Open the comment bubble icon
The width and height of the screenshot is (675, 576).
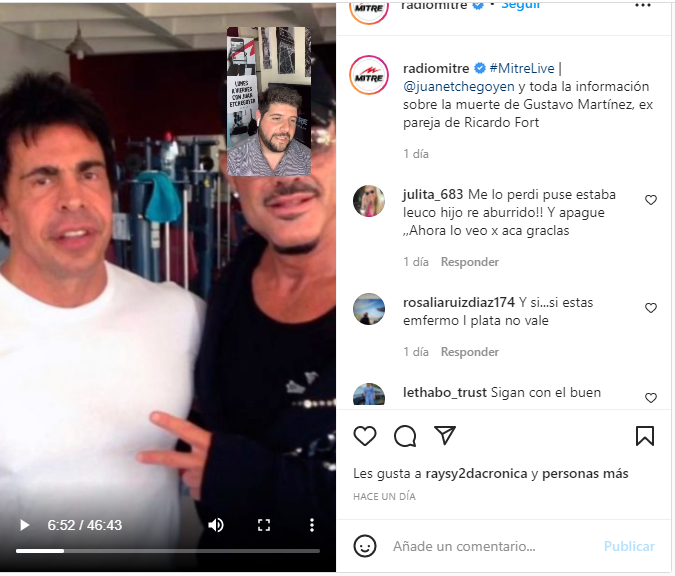pos(405,436)
